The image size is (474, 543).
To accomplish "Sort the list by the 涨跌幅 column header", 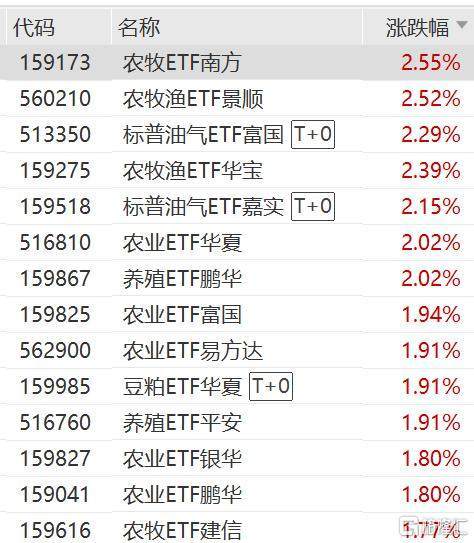I will 418,27.
